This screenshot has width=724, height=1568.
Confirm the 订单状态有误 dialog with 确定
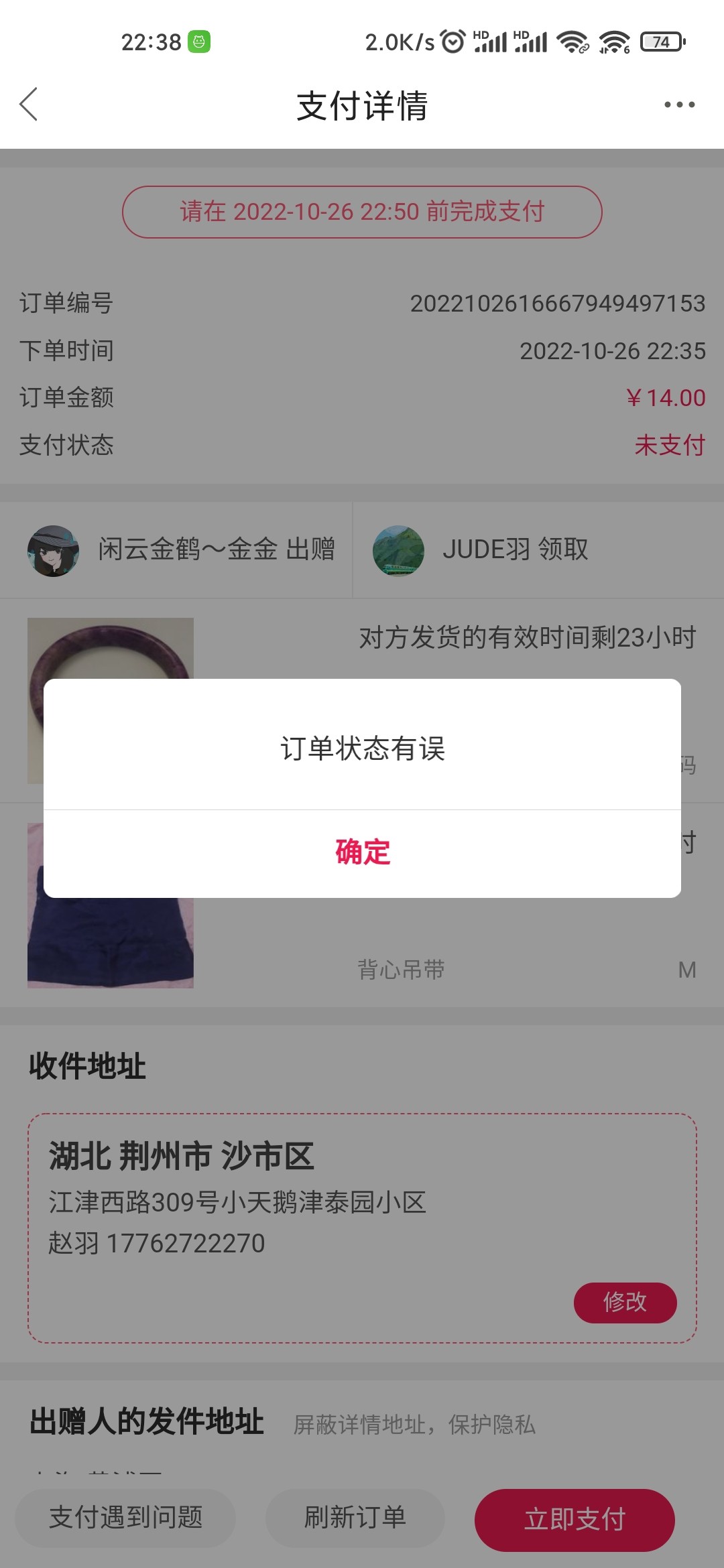362,852
